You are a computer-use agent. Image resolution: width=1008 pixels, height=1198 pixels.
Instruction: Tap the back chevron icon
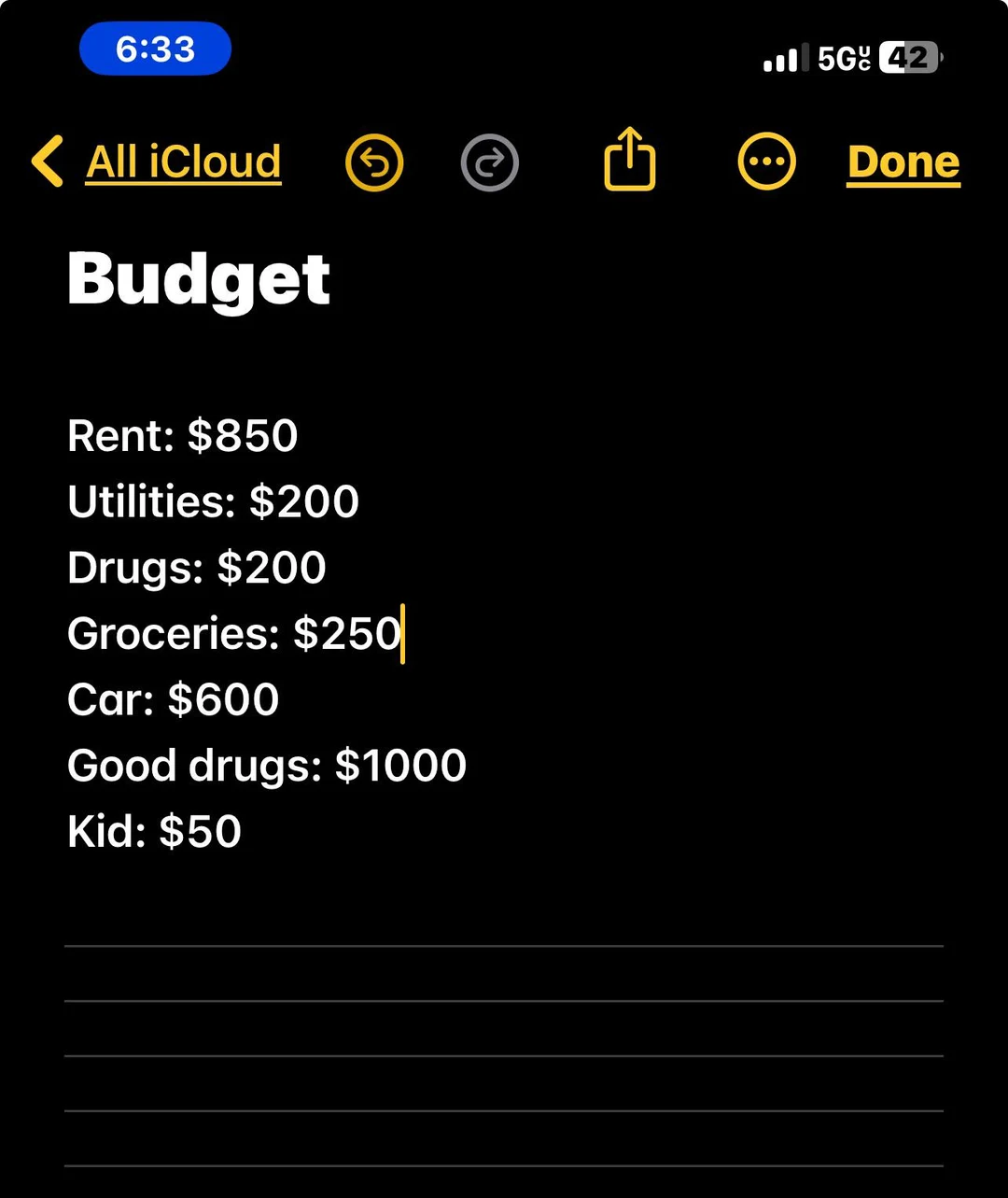[x=47, y=161]
